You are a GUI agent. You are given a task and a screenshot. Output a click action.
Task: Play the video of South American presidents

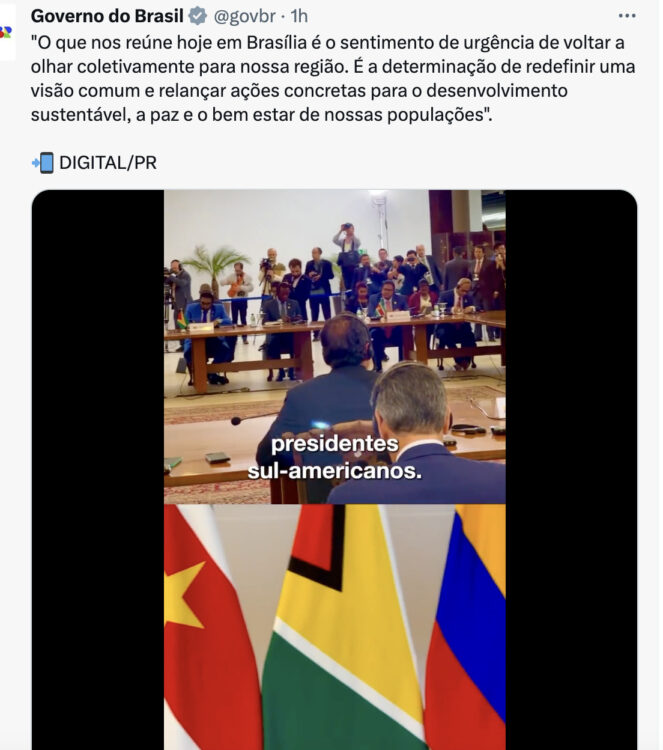334,469
